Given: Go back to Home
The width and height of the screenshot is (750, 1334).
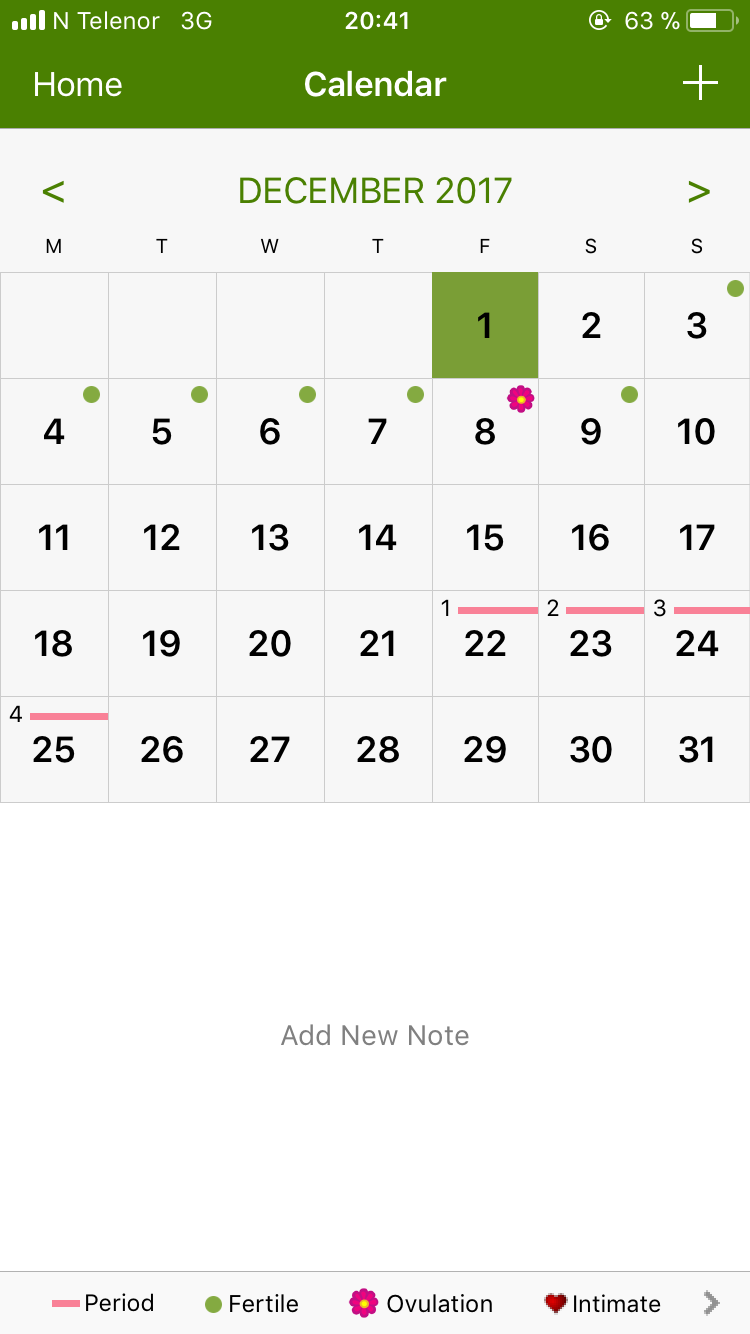Looking at the screenshot, I should tap(77, 84).
